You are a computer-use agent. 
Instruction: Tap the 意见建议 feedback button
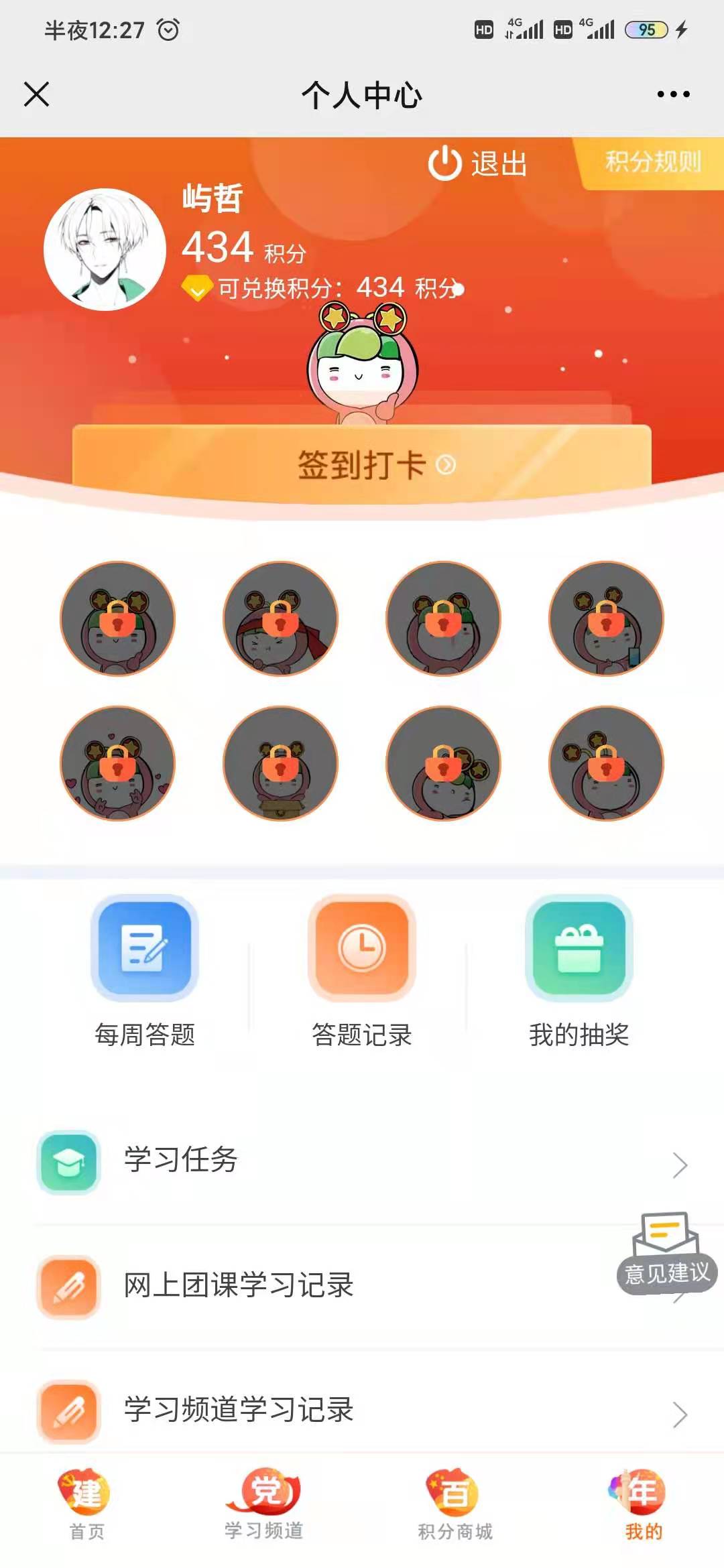[666, 1254]
